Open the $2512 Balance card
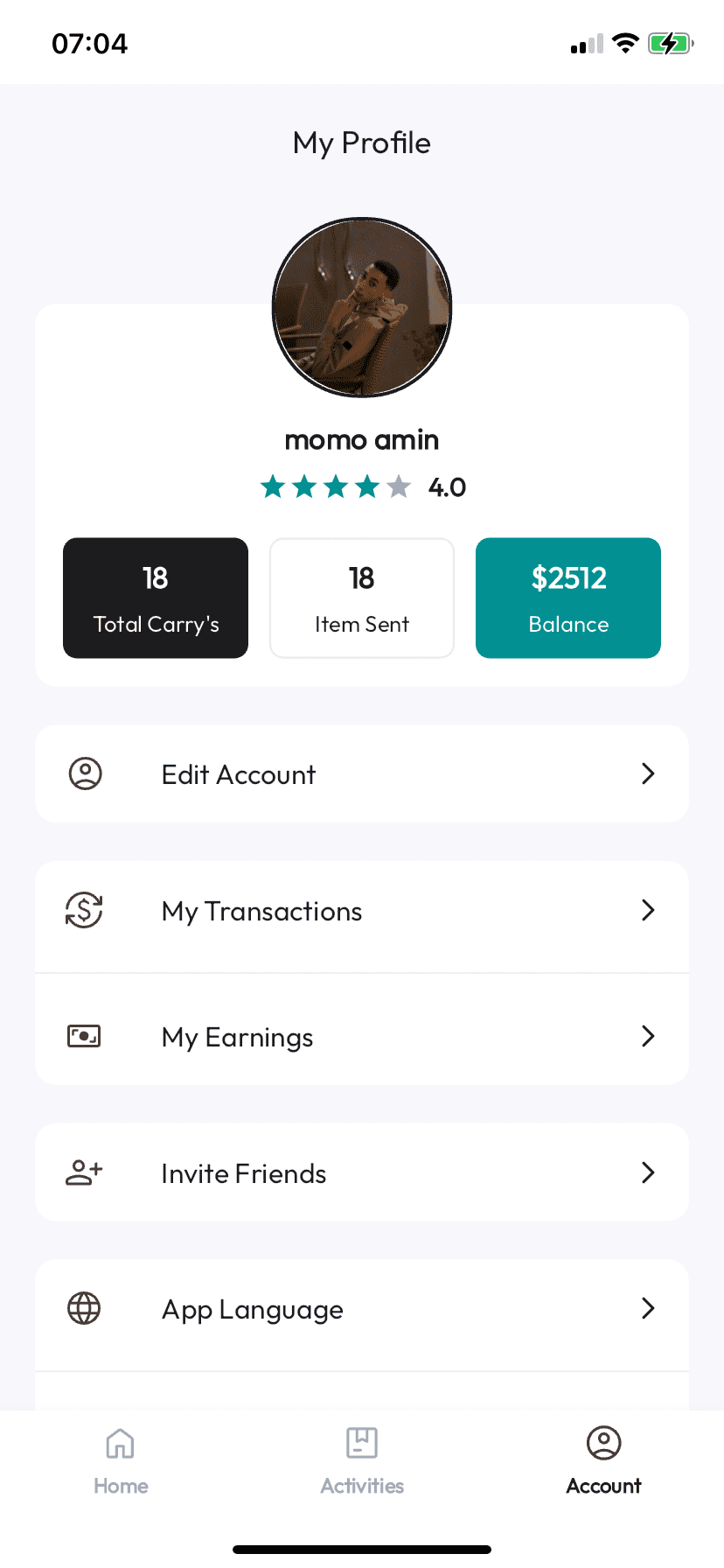Screen dimensions: 724x1568 568,598
